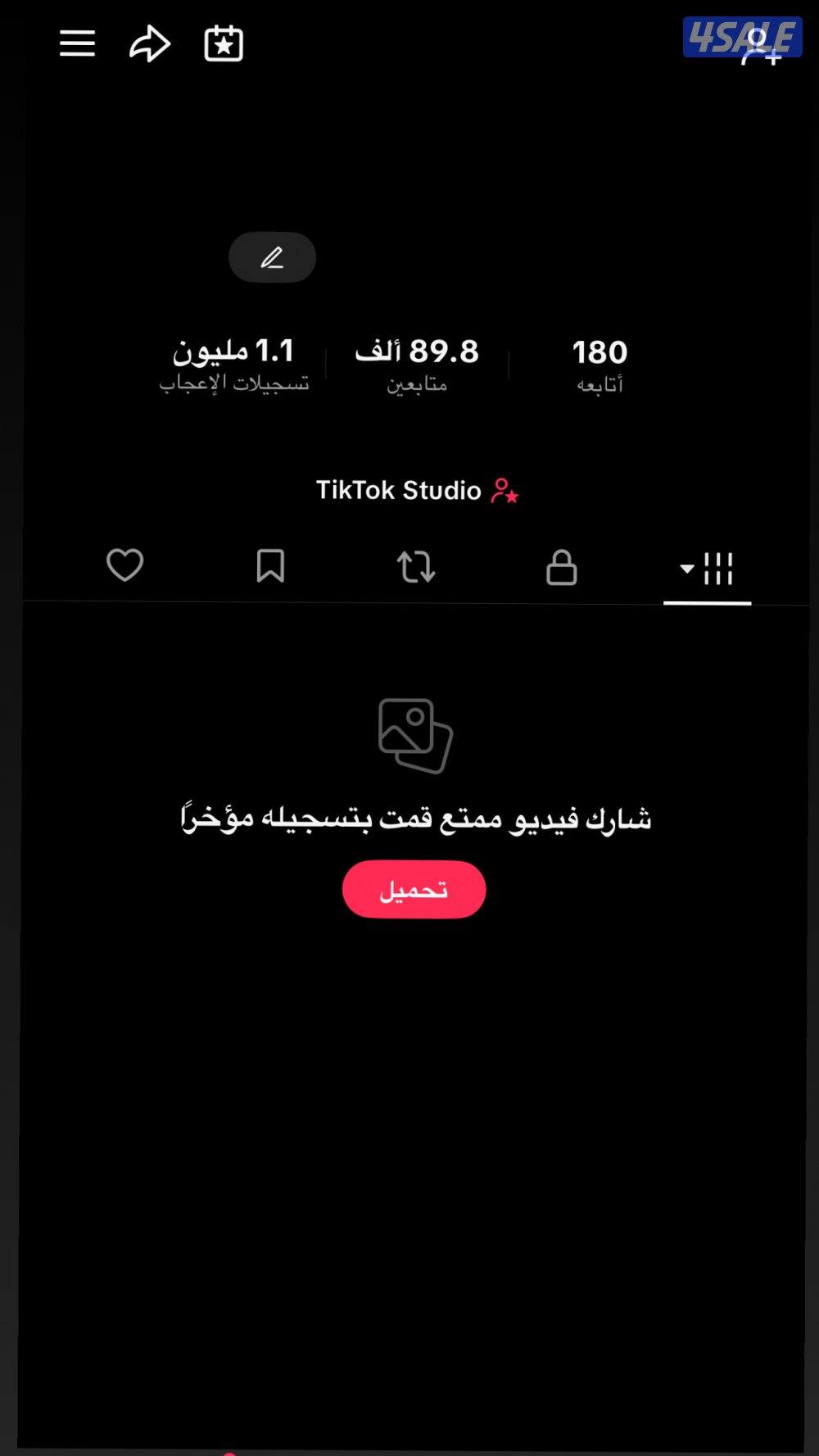Open the edit profile pencil icon
819x1456 pixels.
click(272, 257)
